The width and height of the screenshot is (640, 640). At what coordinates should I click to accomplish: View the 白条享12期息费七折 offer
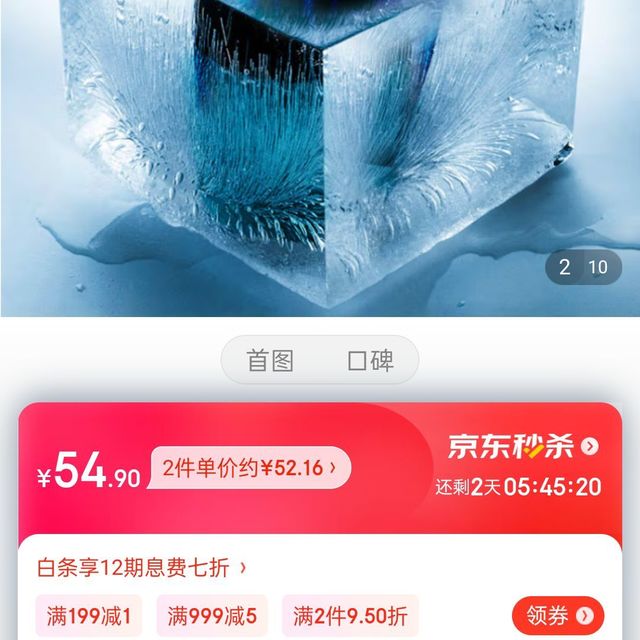point(142,568)
